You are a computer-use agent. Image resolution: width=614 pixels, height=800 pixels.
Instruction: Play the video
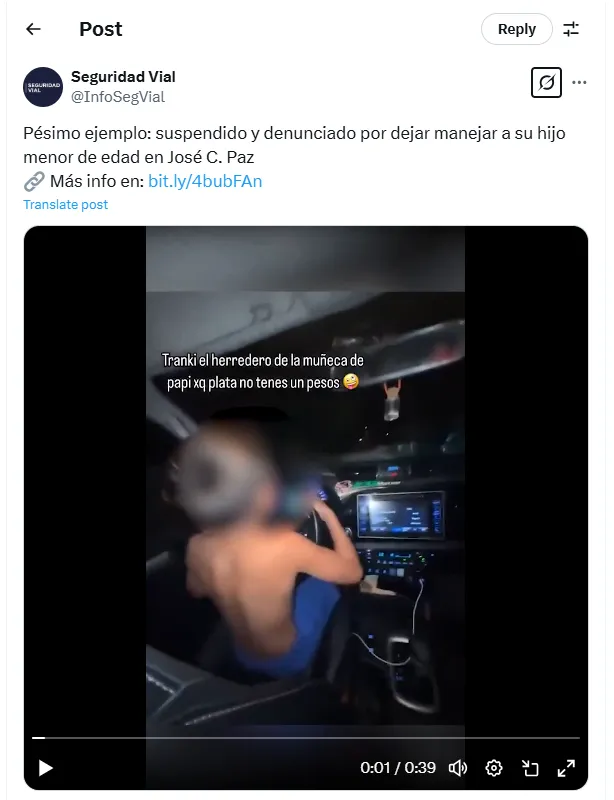[45, 768]
